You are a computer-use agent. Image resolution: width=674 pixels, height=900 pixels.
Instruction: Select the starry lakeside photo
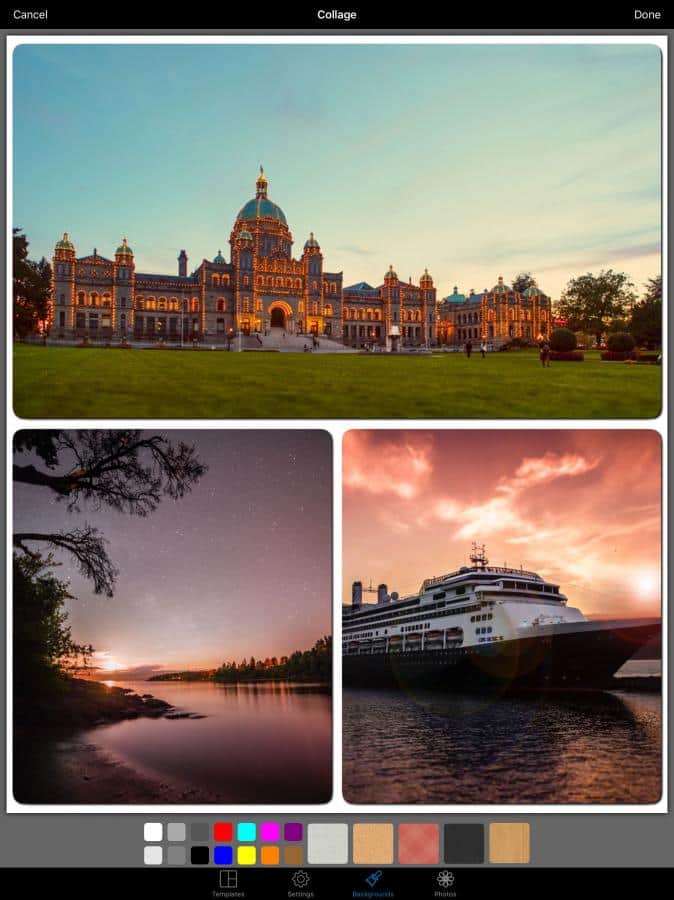tap(172, 616)
